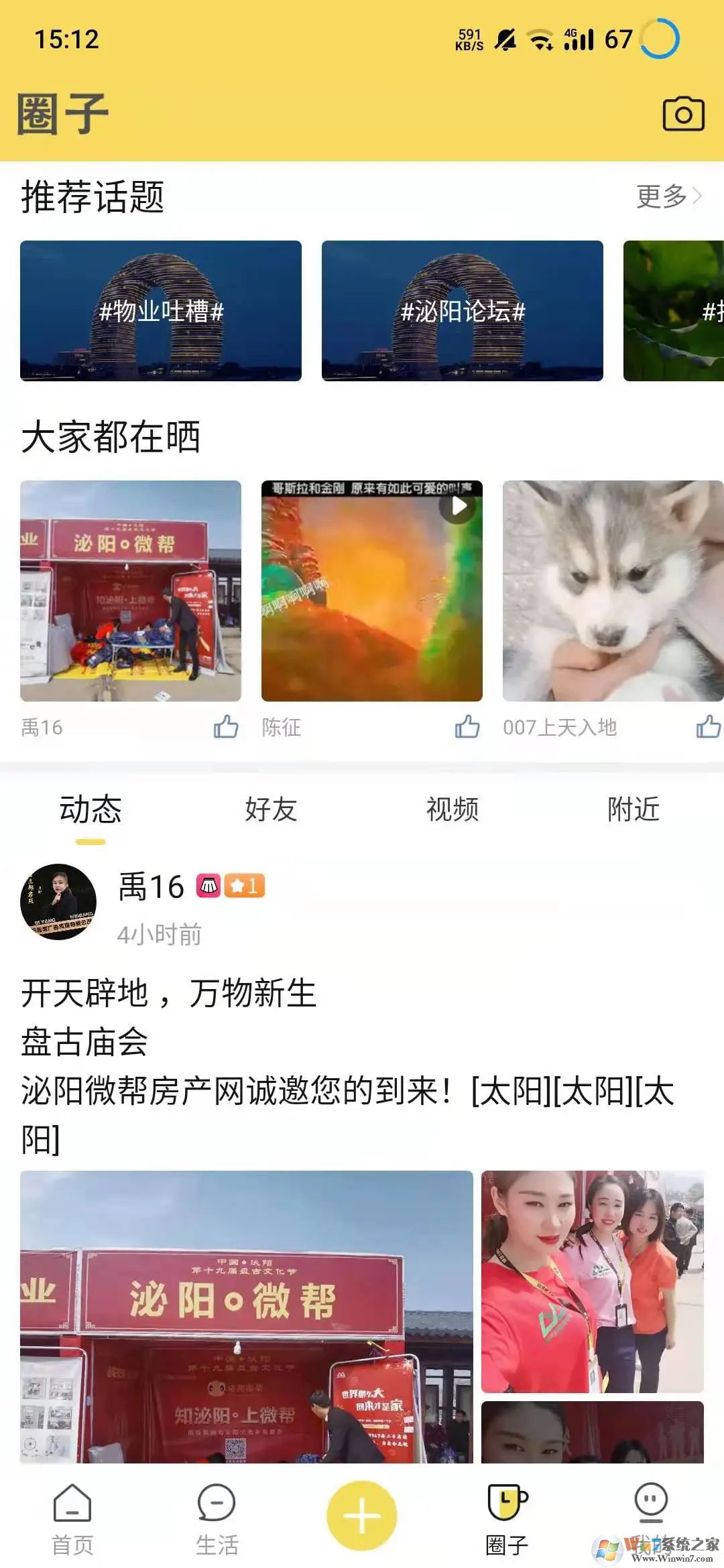Tap the notification icon in the status bar

point(505,40)
